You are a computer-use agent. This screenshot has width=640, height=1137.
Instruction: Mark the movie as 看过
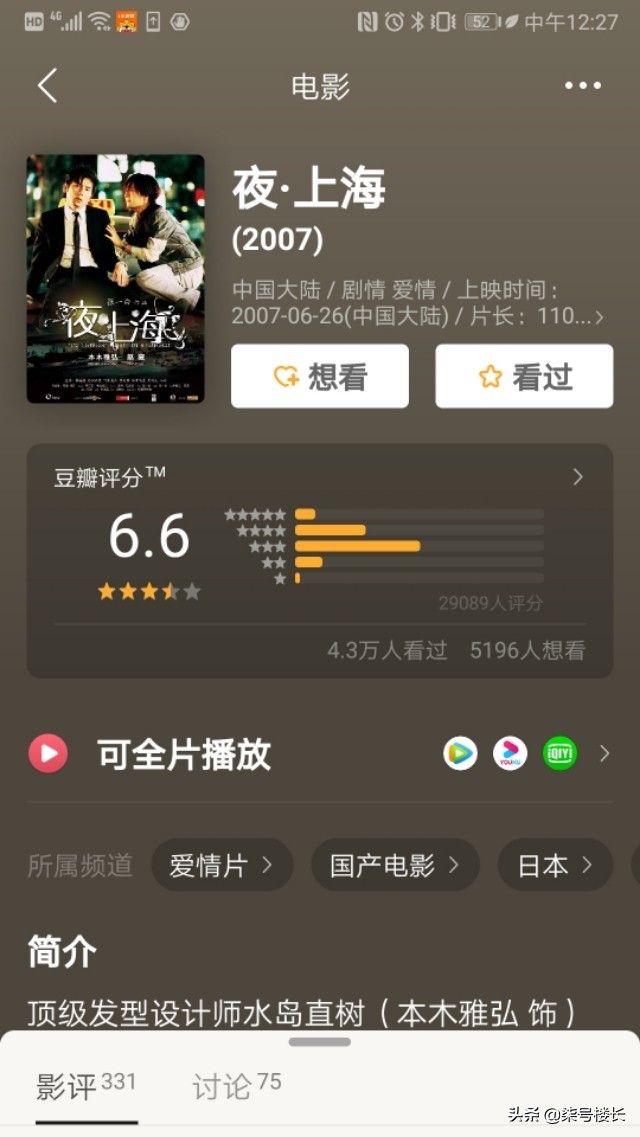[x=524, y=376]
